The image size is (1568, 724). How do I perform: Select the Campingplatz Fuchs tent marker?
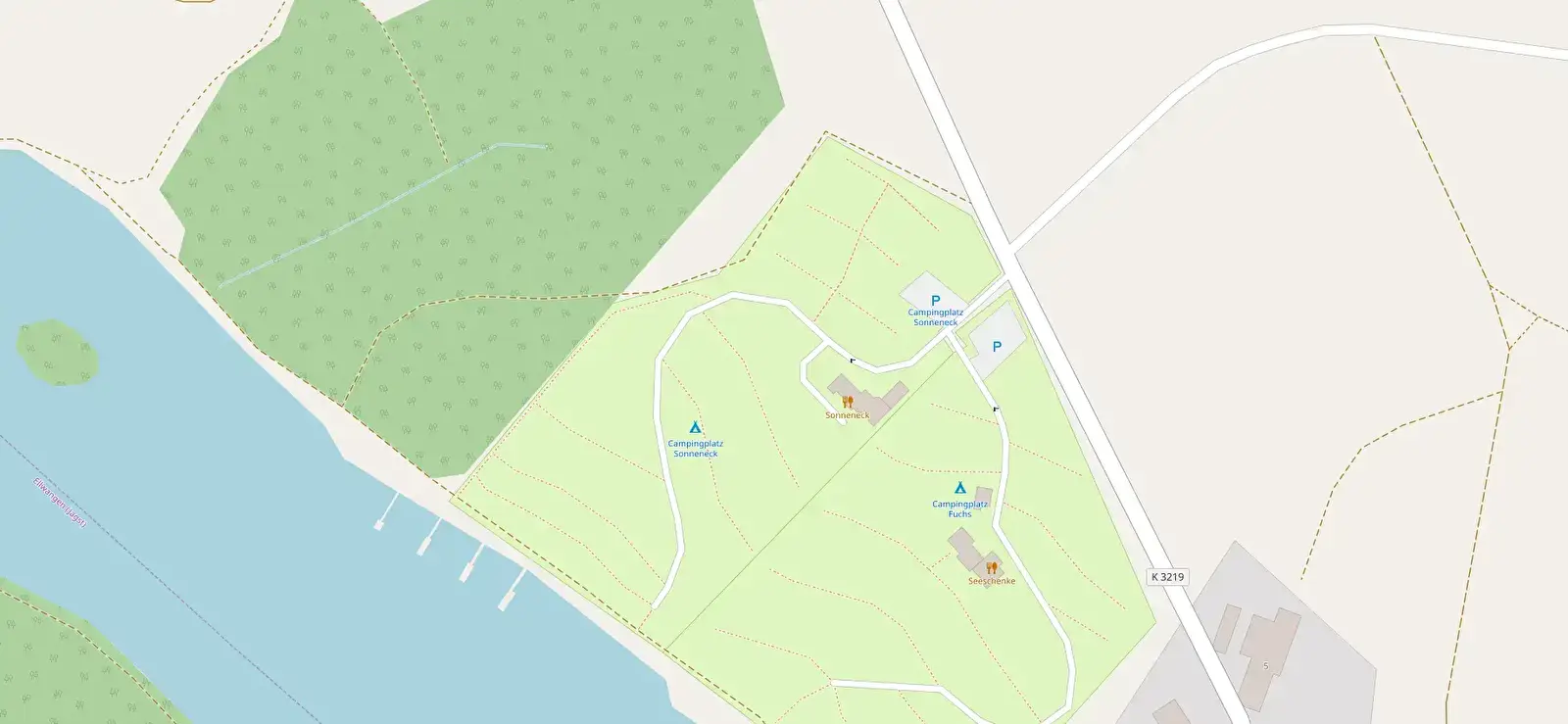(x=960, y=488)
